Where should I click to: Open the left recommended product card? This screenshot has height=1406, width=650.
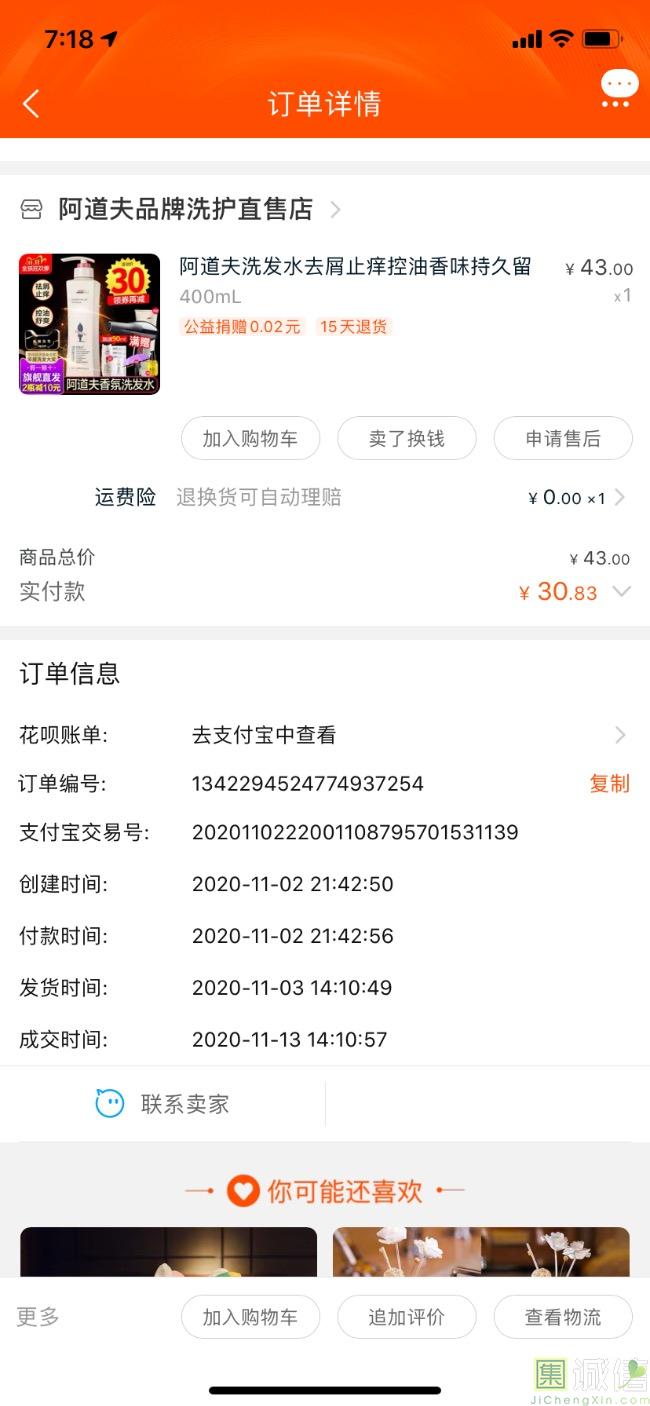tap(168, 1252)
